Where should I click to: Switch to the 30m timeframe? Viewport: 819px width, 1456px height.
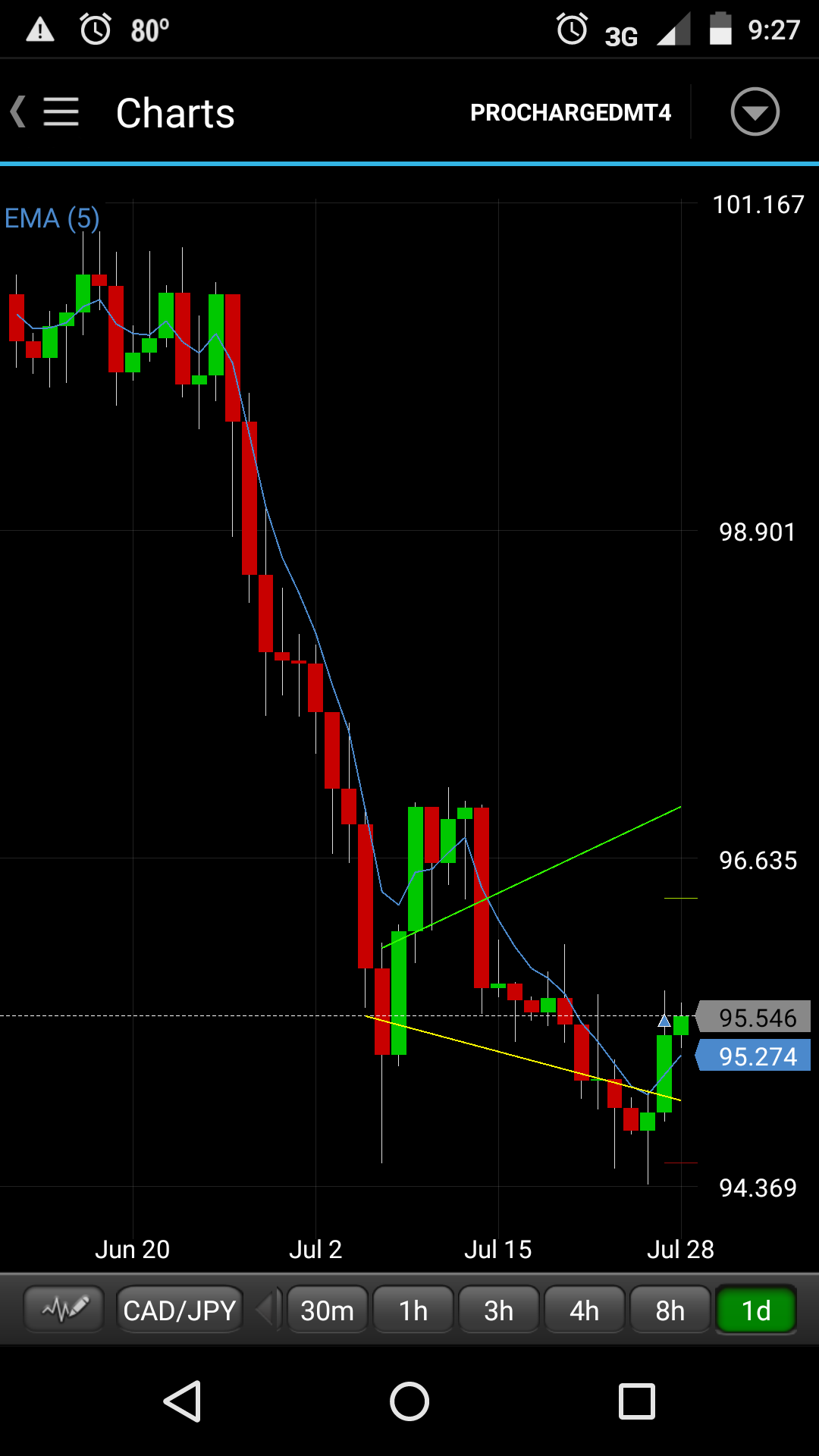tap(328, 1310)
